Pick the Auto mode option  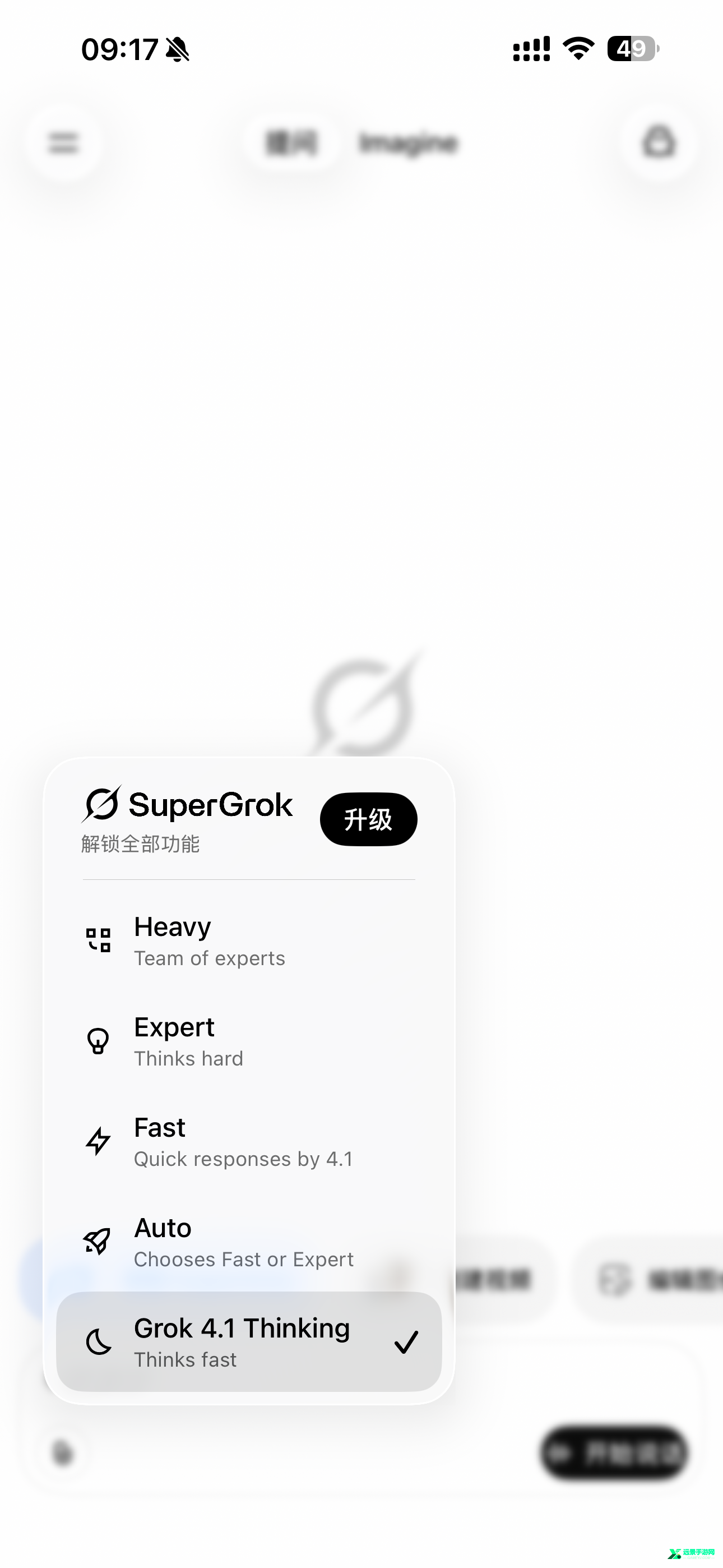(x=248, y=1242)
